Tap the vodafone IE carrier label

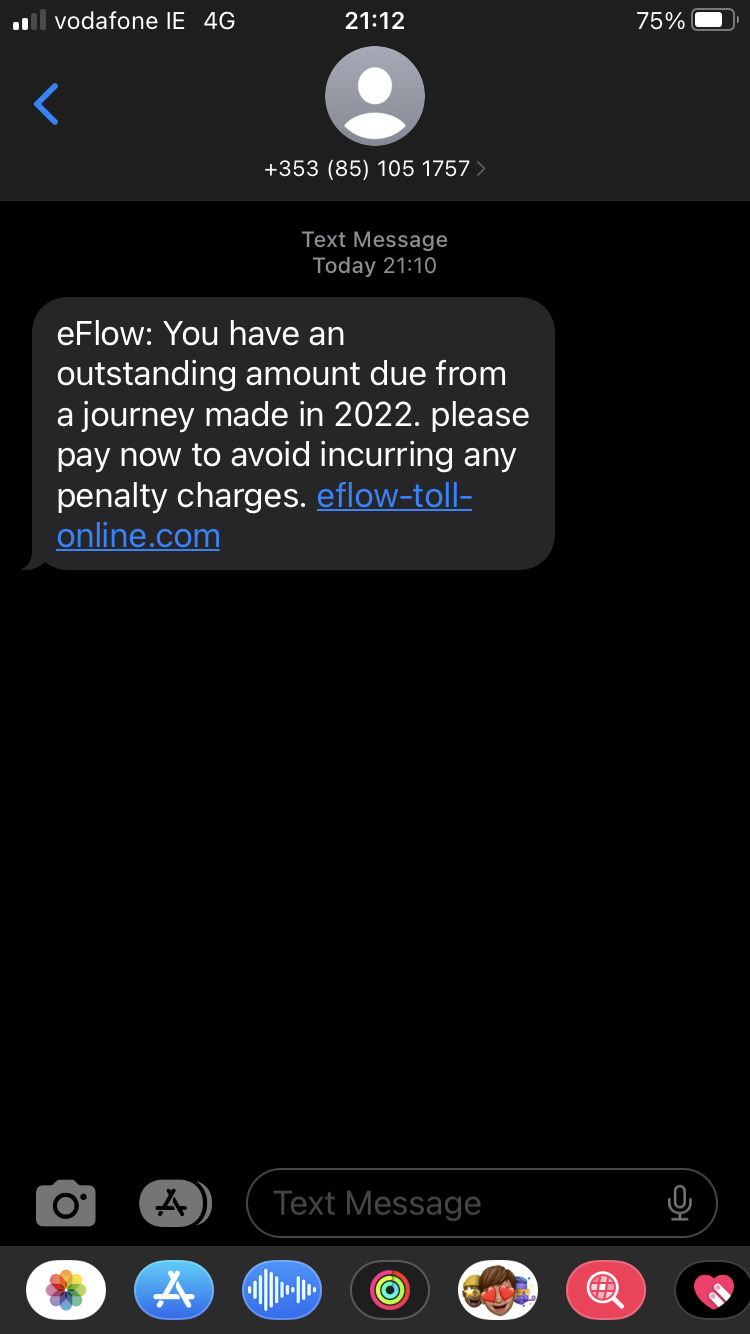[x=122, y=20]
